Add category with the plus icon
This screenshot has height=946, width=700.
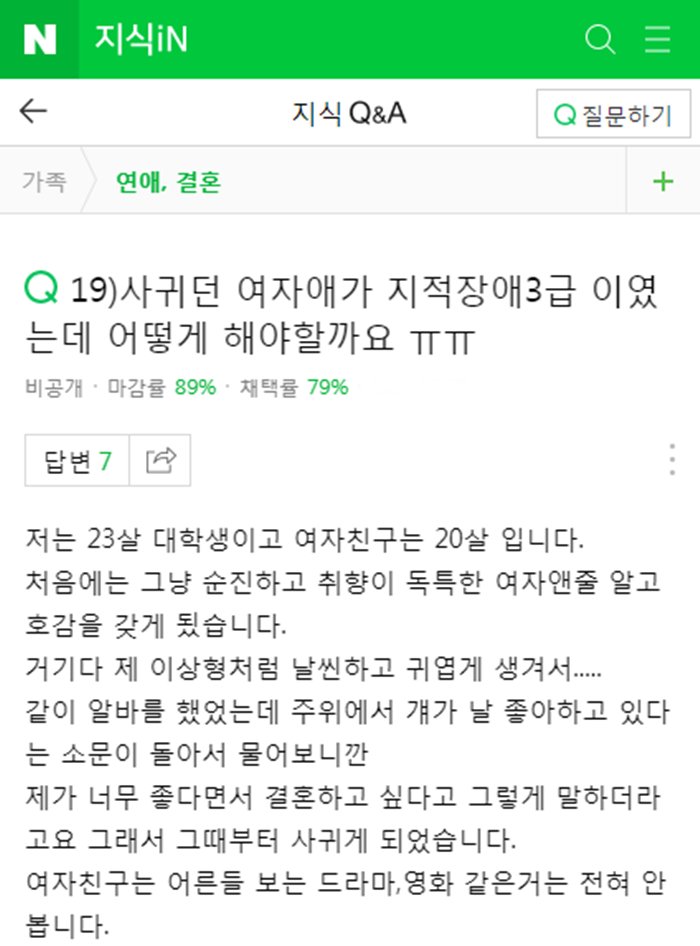point(662,181)
